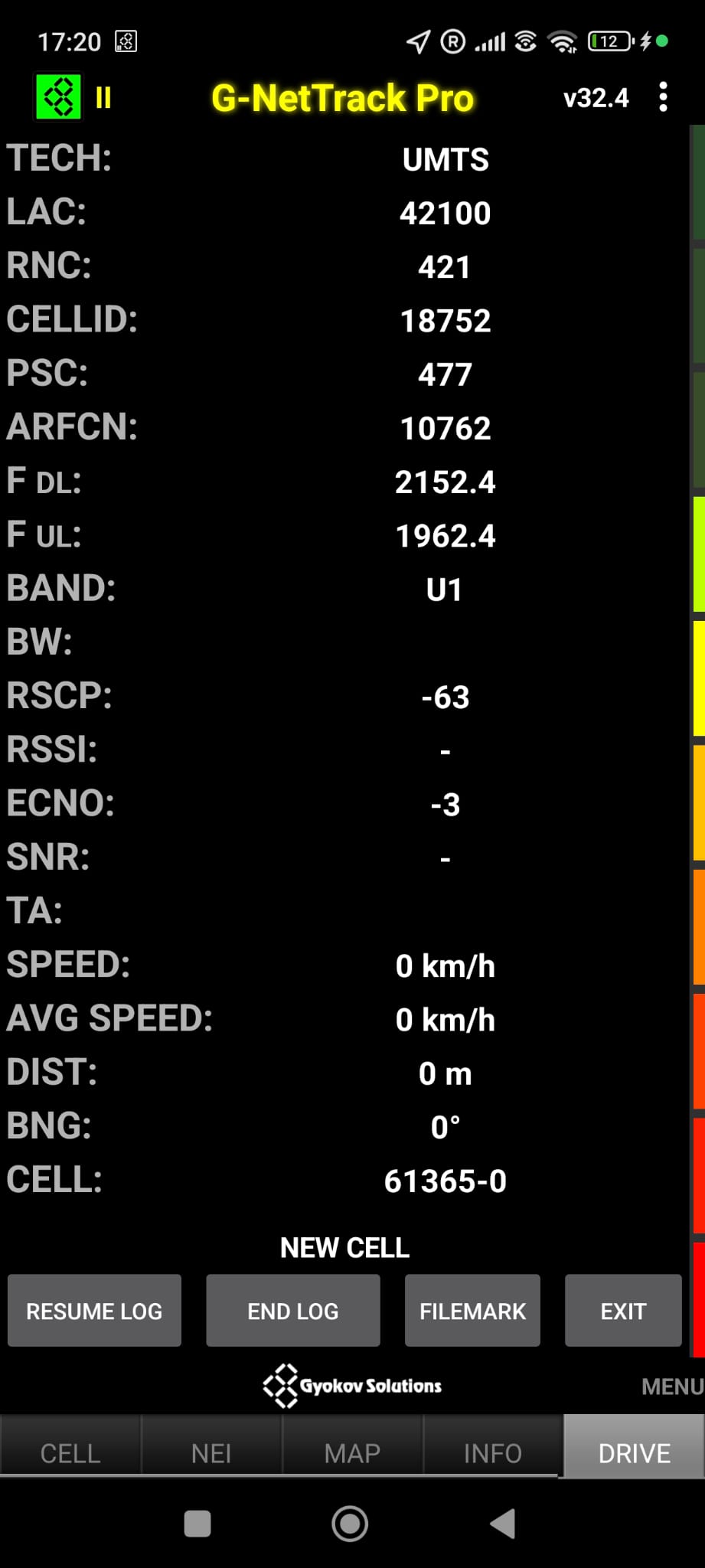Open the MAP tab
This screenshot has width=705, height=1568.
pos(352,1452)
